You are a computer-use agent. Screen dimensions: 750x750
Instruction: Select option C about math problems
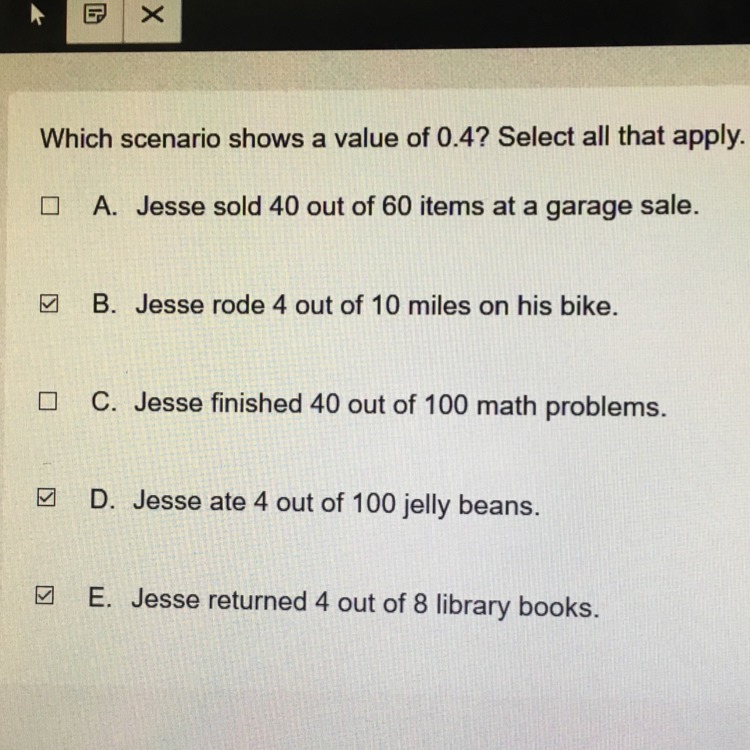point(46,402)
